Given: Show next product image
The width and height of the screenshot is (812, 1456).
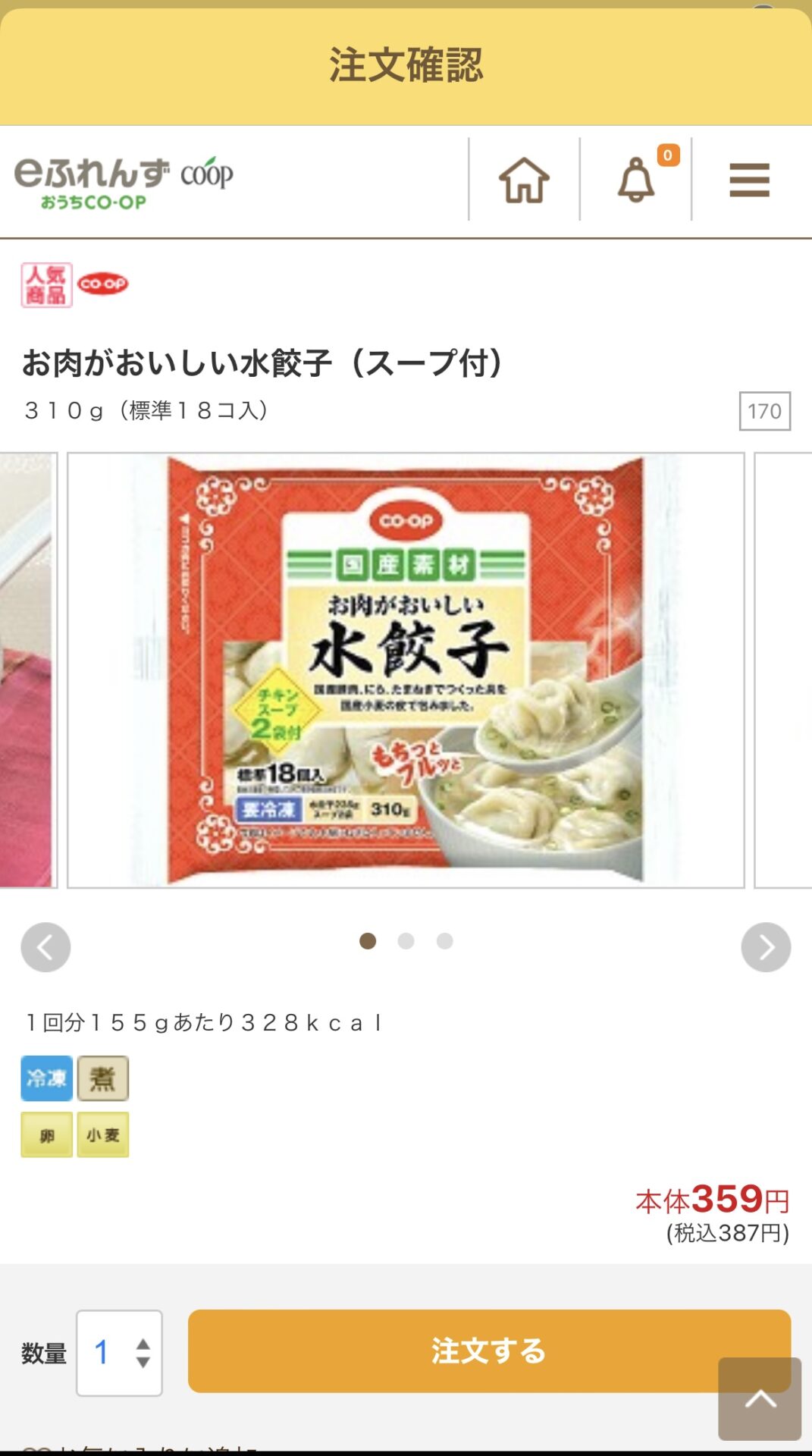Looking at the screenshot, I should 766,947.
